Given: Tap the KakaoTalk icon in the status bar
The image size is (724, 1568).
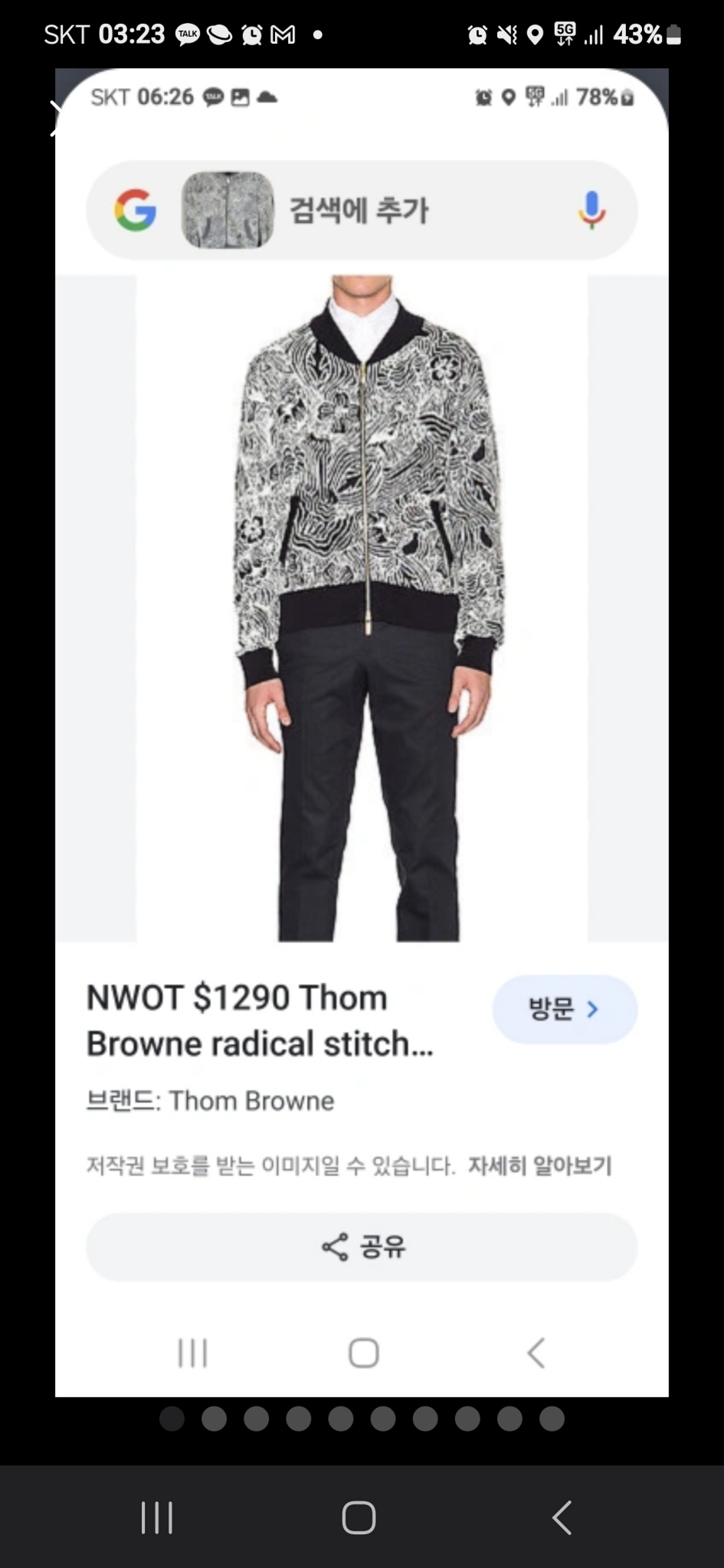Looking at the screenshot, I should pyautogui.click(x=187, y=34).
